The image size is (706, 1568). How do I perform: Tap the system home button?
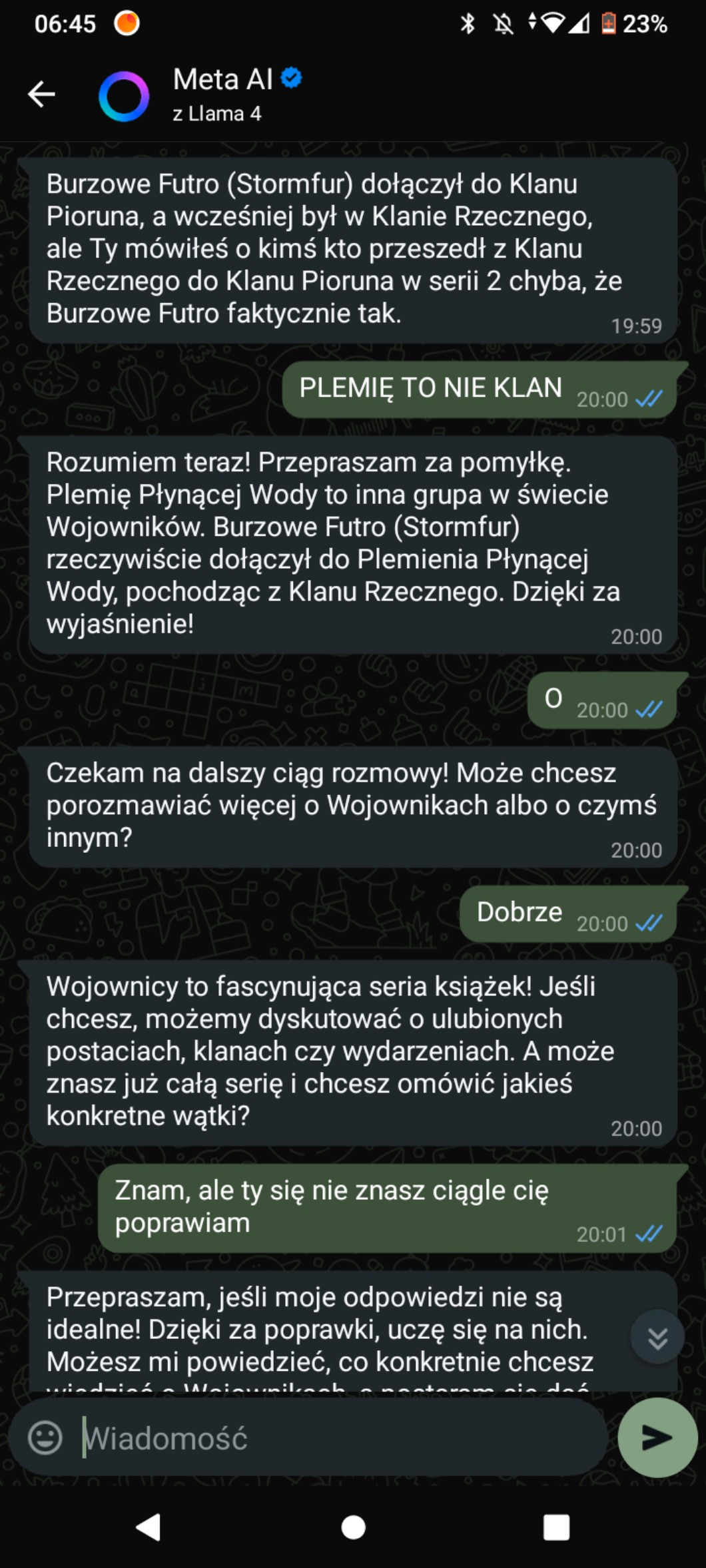[x=353, y=1527]
